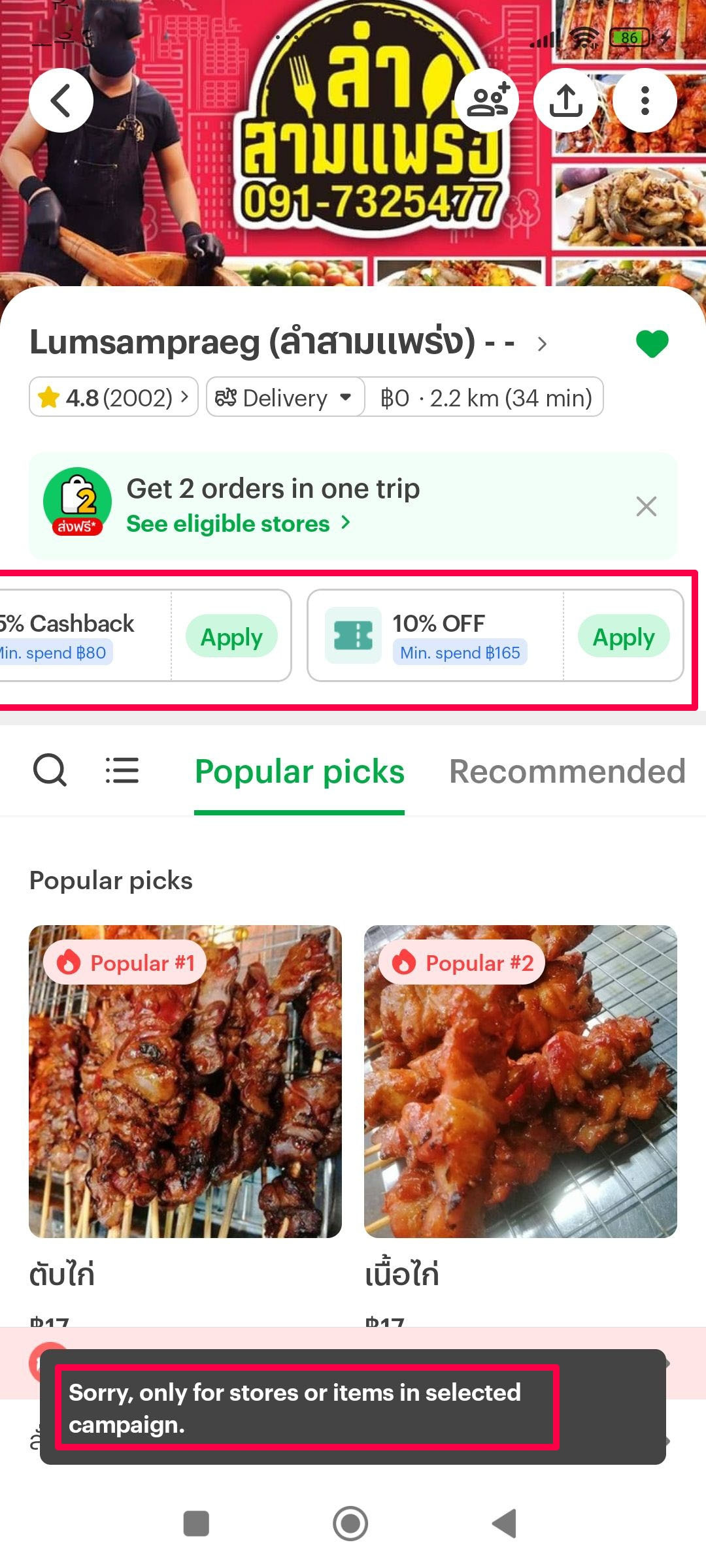Go back from the restaurant page
Image resolution: width=706 pixels, height=1568 pixels.
pos(61,101)
